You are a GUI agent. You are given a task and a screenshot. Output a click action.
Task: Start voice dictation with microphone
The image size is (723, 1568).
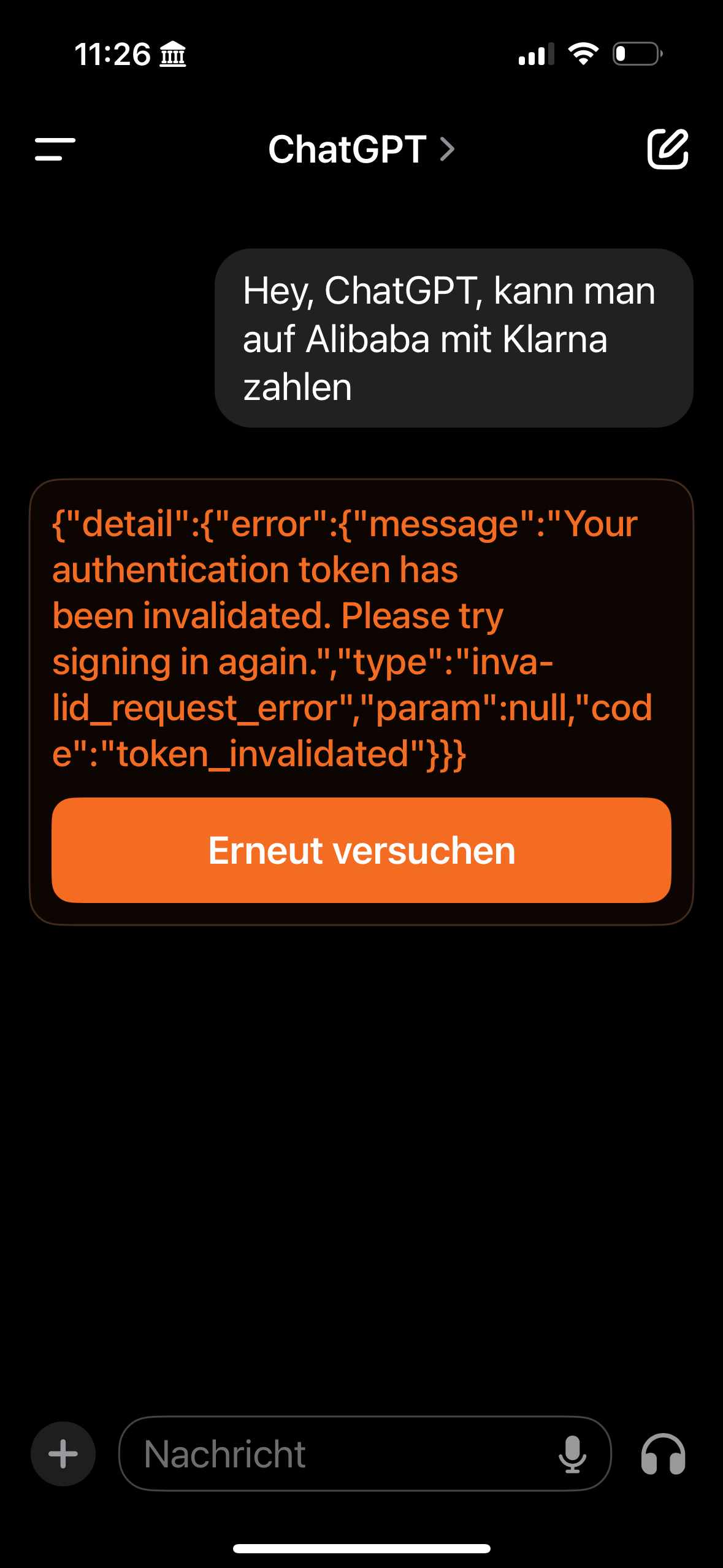[572, 1453]
